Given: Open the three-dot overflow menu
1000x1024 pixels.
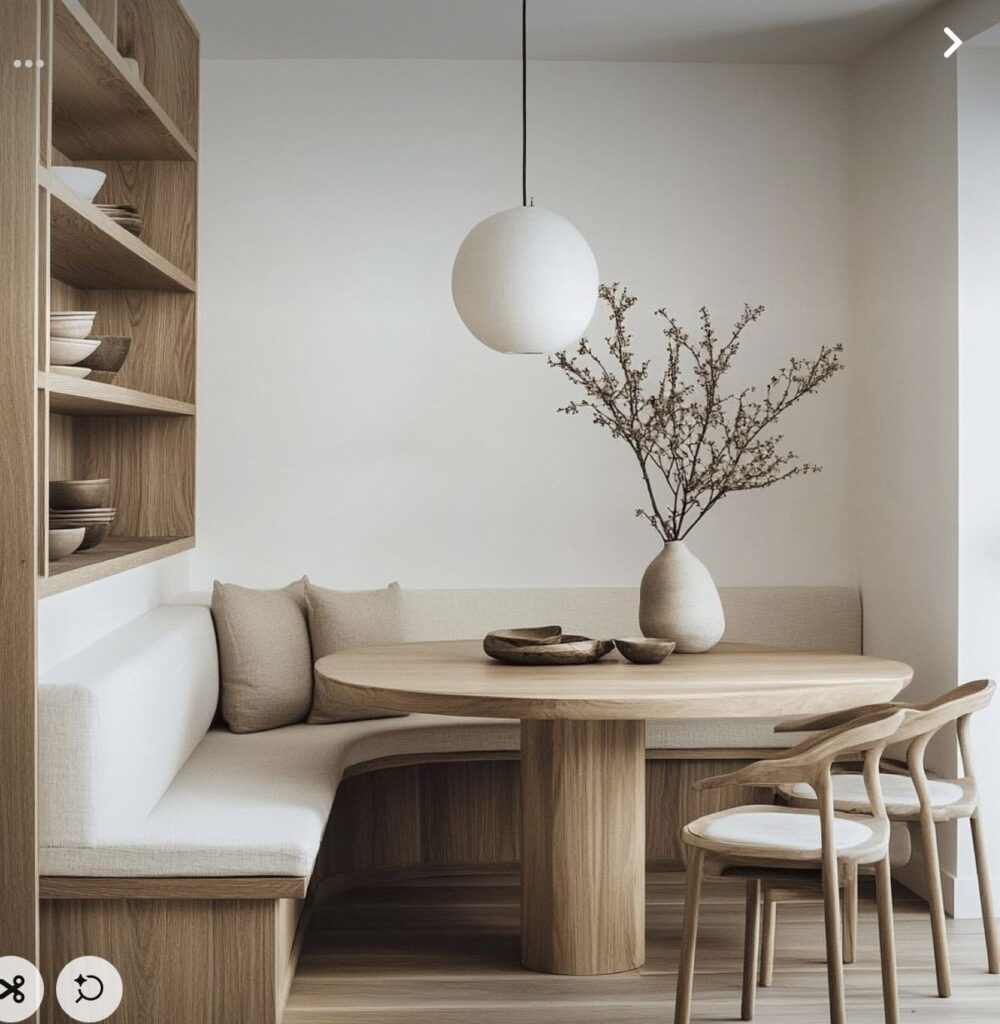Looking at the screenshot, I should pyautogui.click(x=28, y=64).
